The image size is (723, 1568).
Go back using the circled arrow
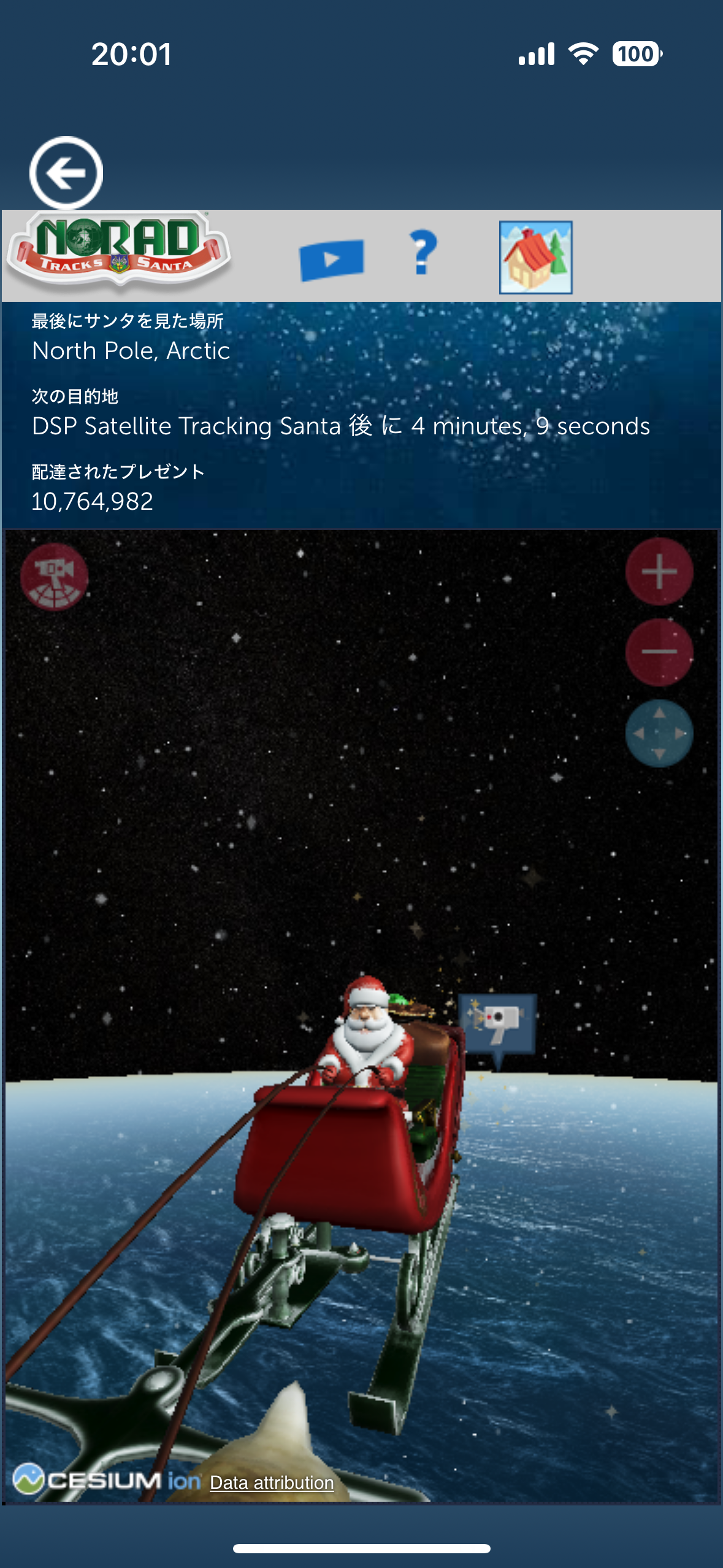pos(66,173)
